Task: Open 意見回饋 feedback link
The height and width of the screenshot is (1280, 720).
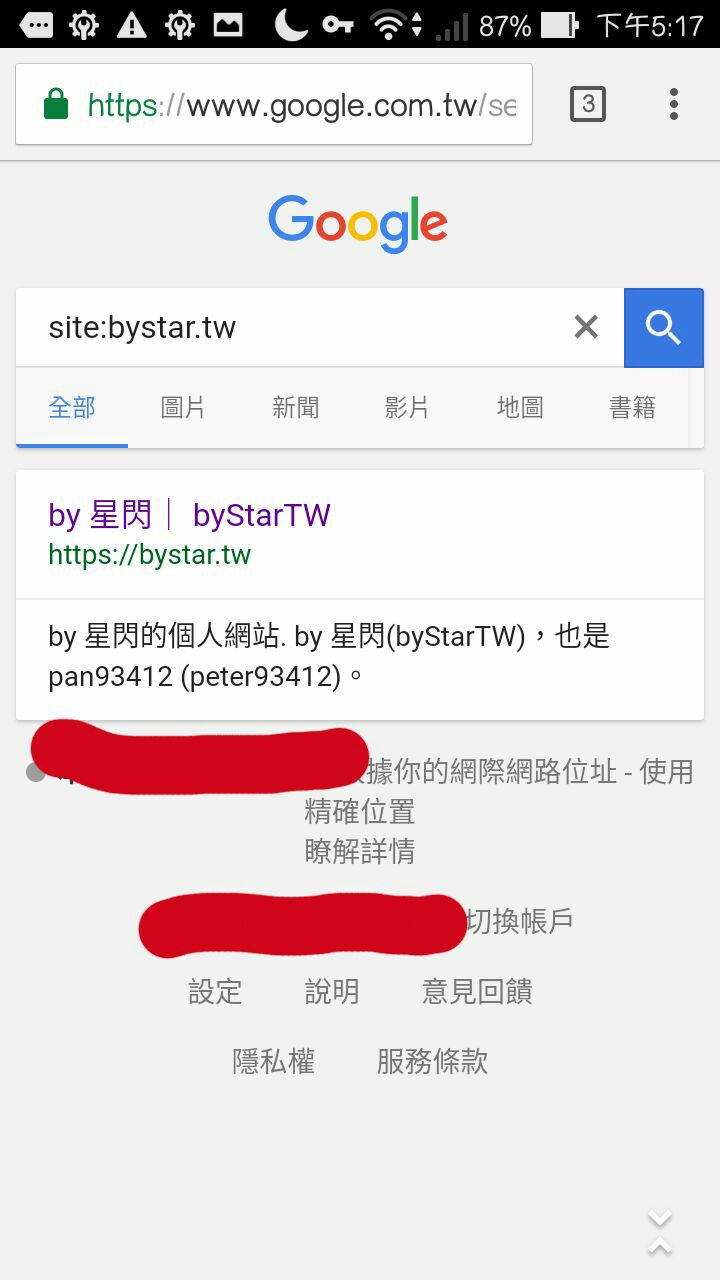Action: [477, 991]
